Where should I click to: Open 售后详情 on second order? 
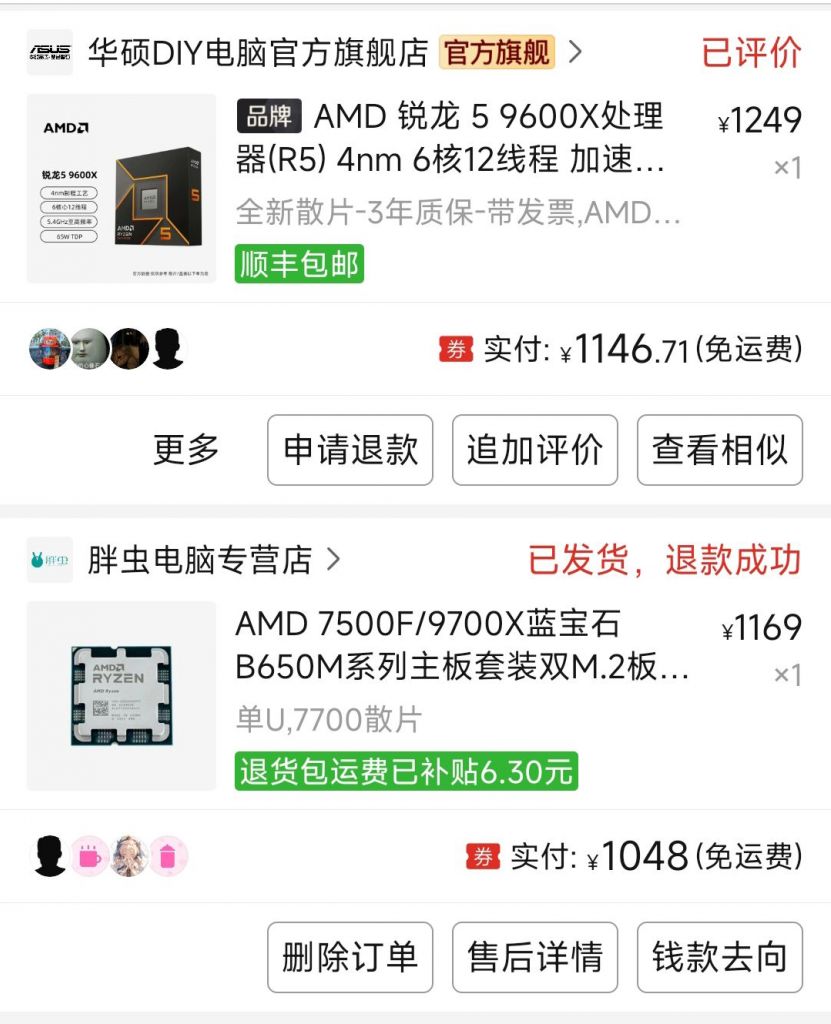(534, 957)
